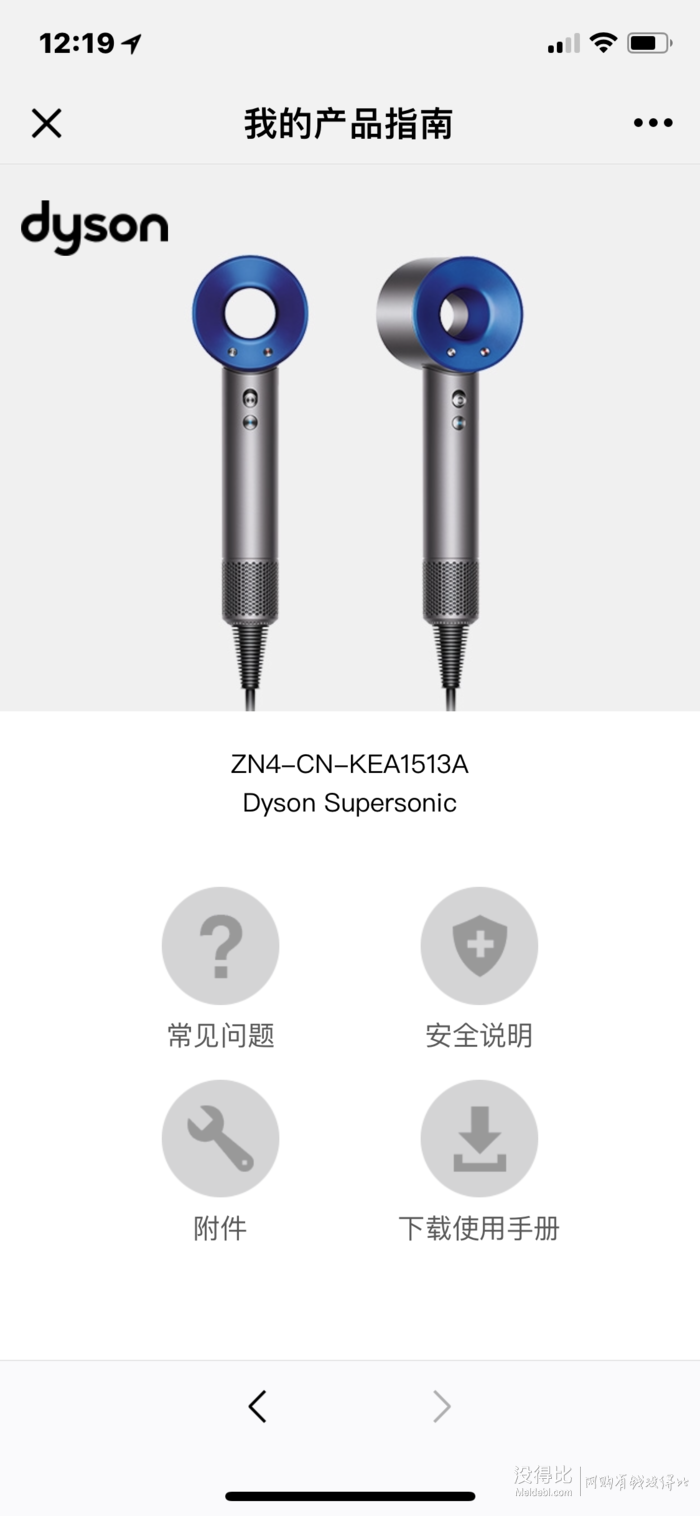Viewport: 700px width, 1516px height.
Task: Open the three-dot overflow menu
Action: pos(652,123)
